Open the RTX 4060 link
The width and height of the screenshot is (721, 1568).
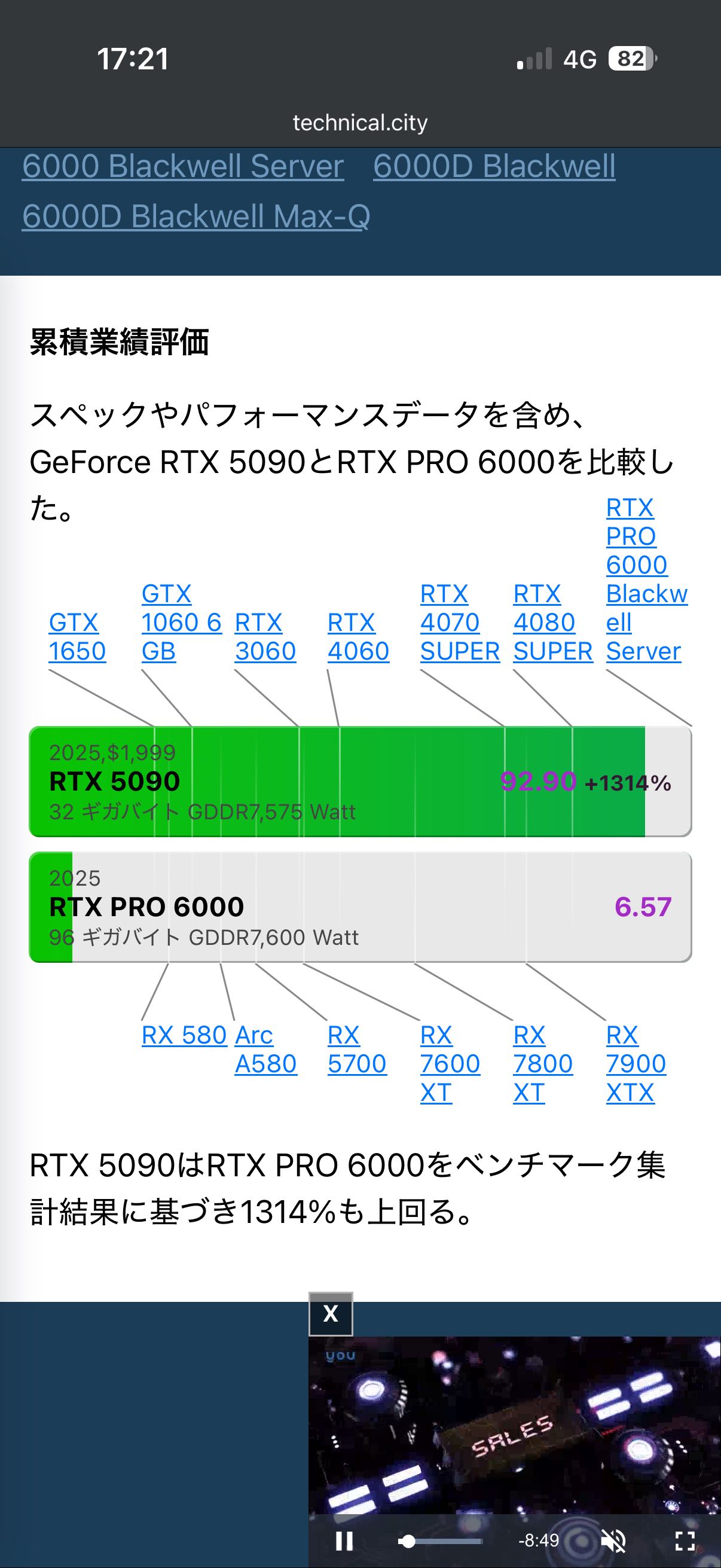358,637
